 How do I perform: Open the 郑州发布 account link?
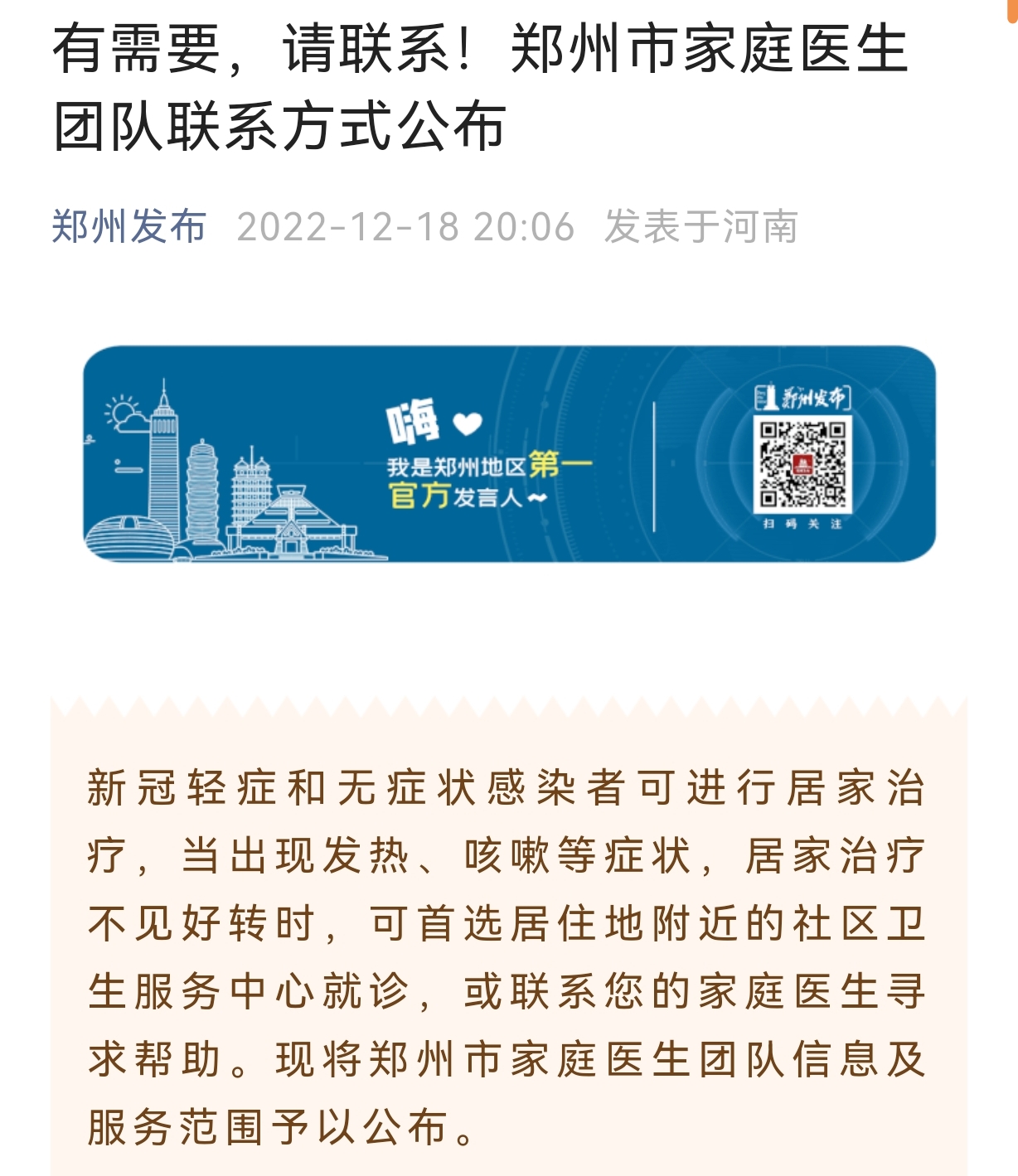coord(128,226)
